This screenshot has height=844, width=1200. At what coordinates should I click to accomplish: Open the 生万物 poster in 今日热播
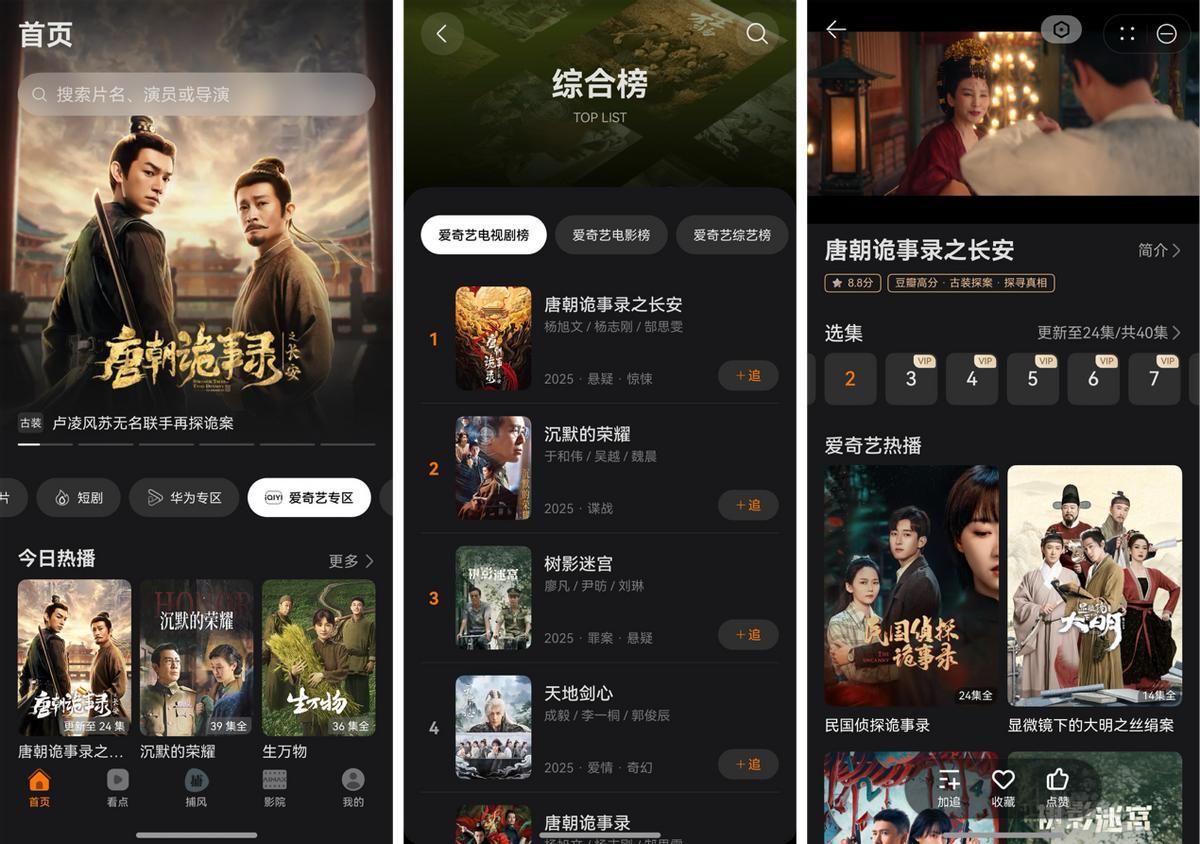[318, 657]
